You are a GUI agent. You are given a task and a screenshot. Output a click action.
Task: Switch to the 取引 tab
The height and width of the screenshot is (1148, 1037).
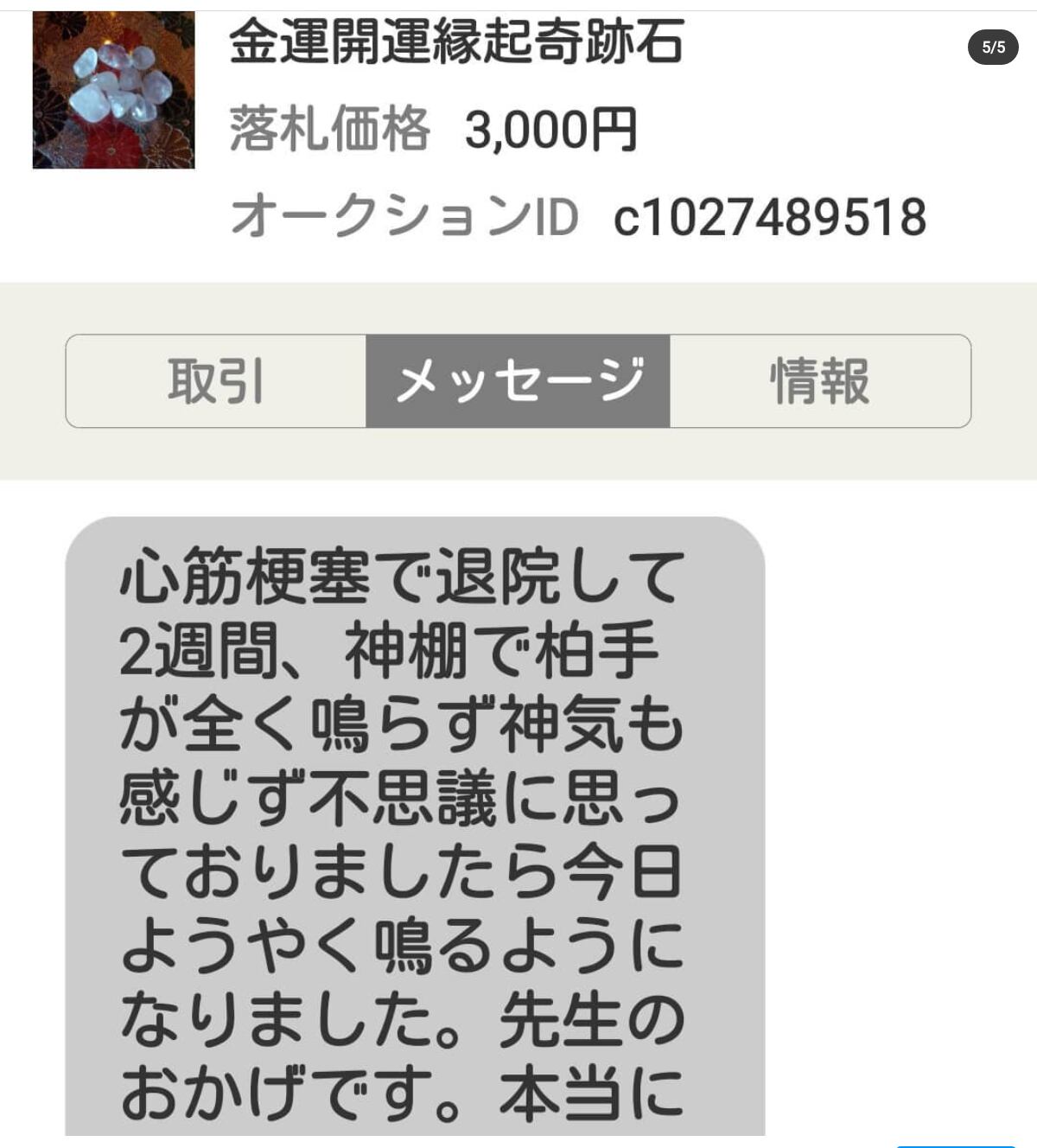pos(216,381)
